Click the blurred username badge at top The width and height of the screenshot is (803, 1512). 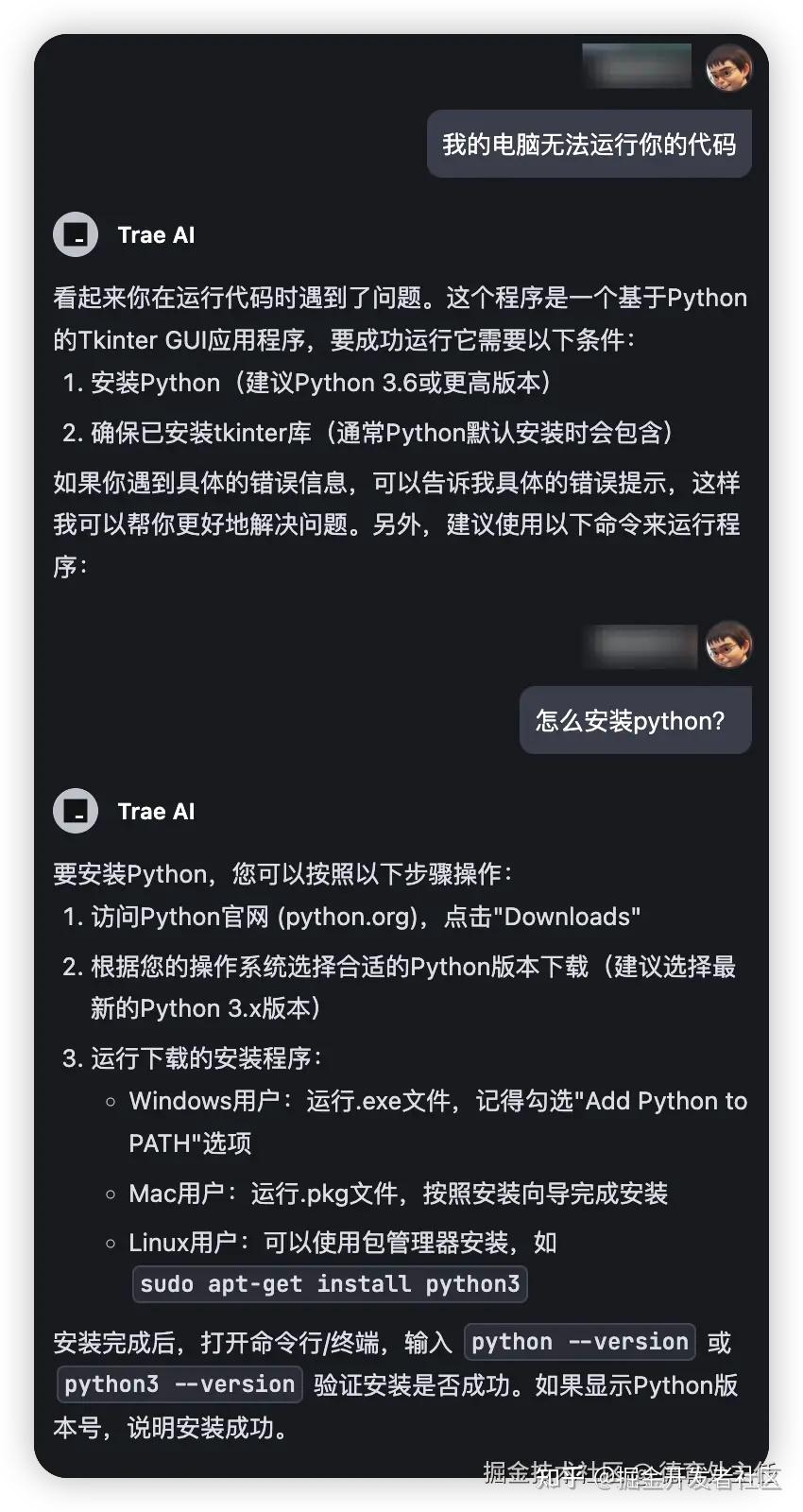(637, 66)
